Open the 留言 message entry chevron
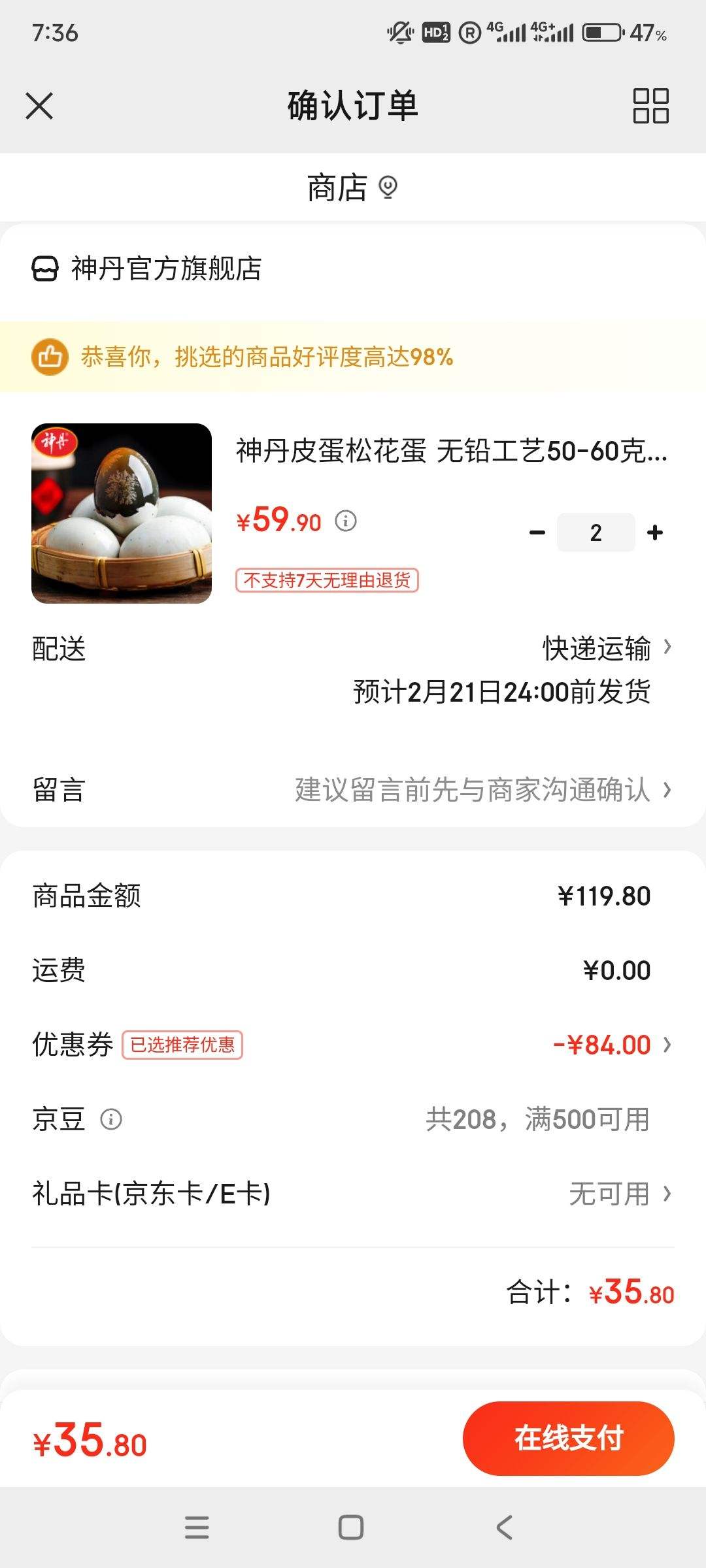This screenshot has height=1568, width=706. 667,791
